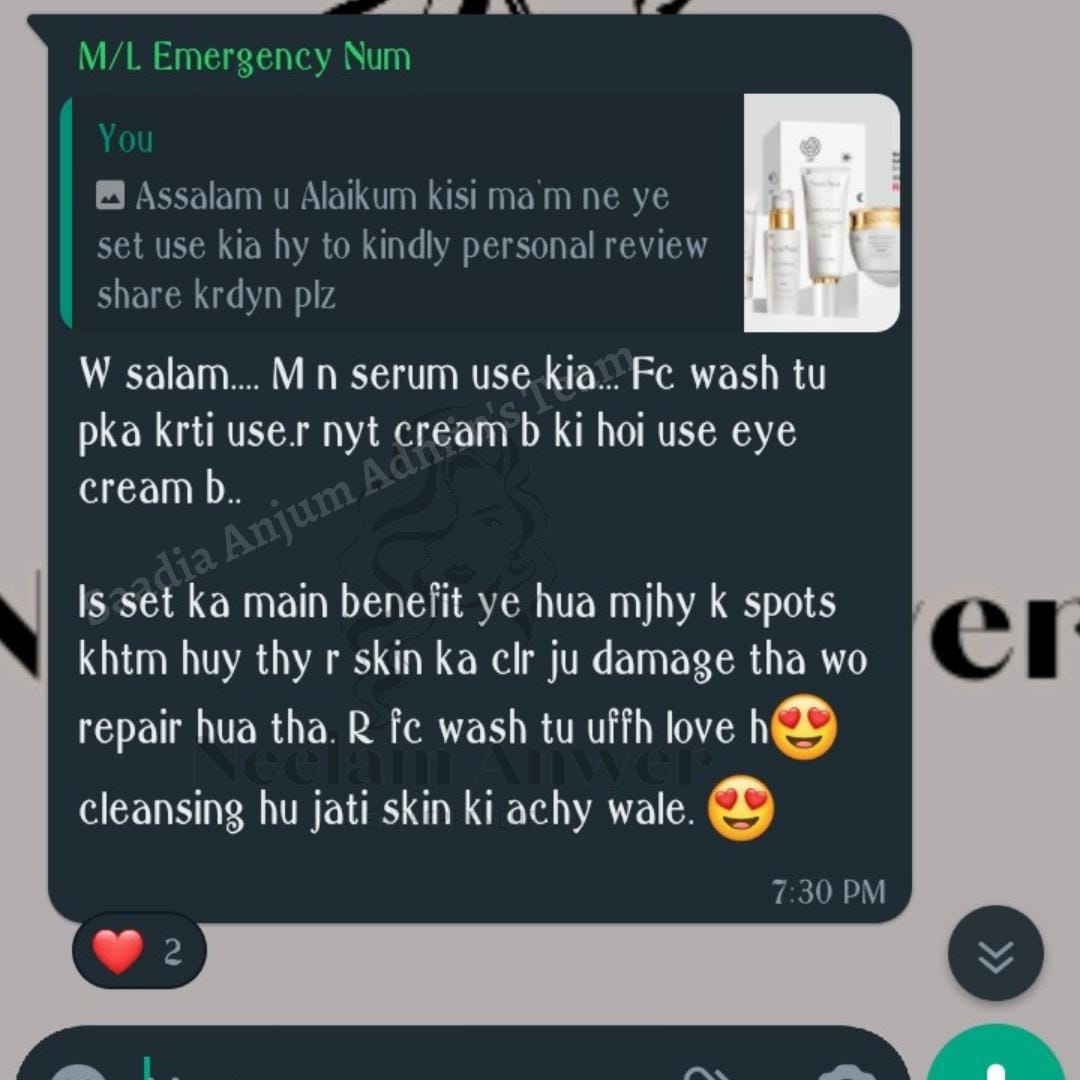Jump to latest messages with double-arrow button

coord(995,954)
